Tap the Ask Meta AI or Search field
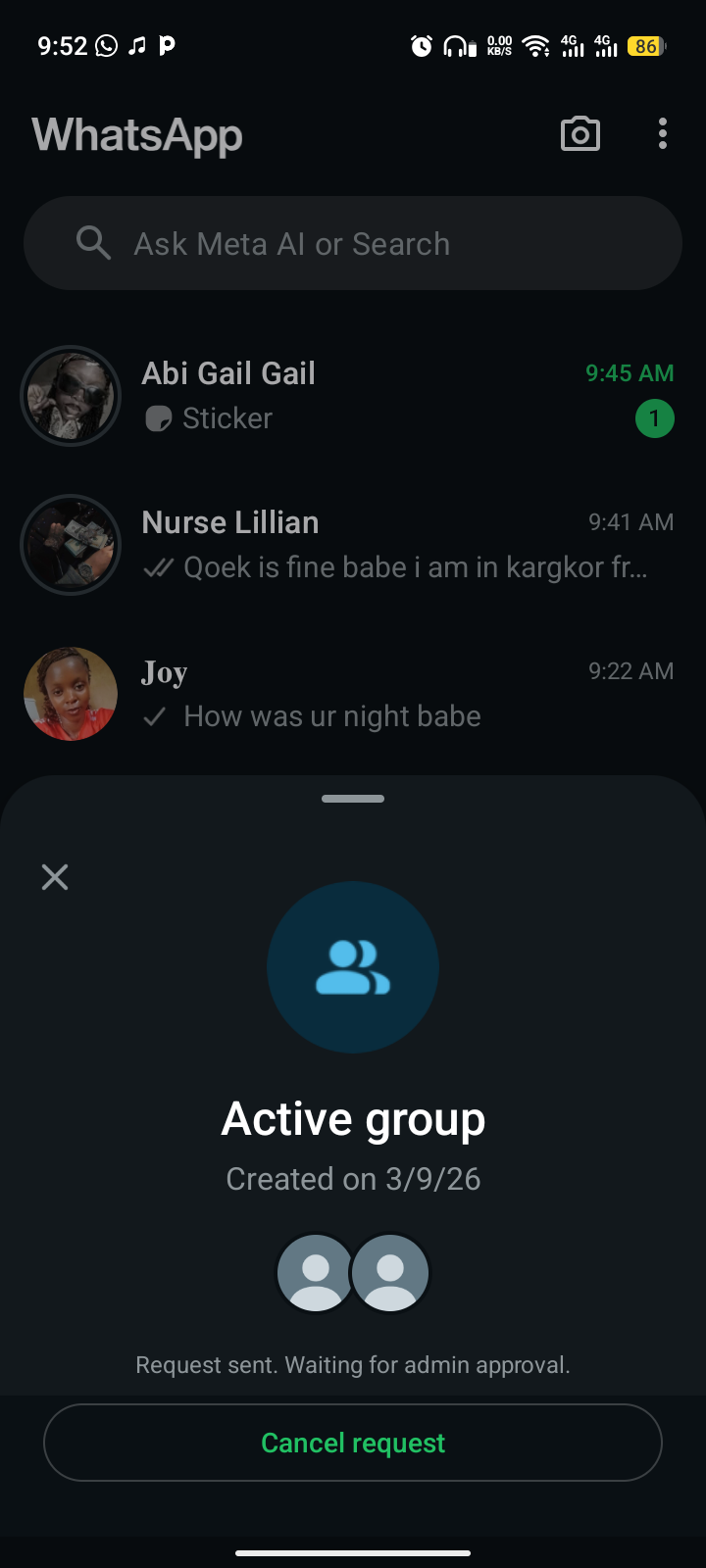This screenshot has width=706, height=1568. pyautogui.click(x=353, y=244)
